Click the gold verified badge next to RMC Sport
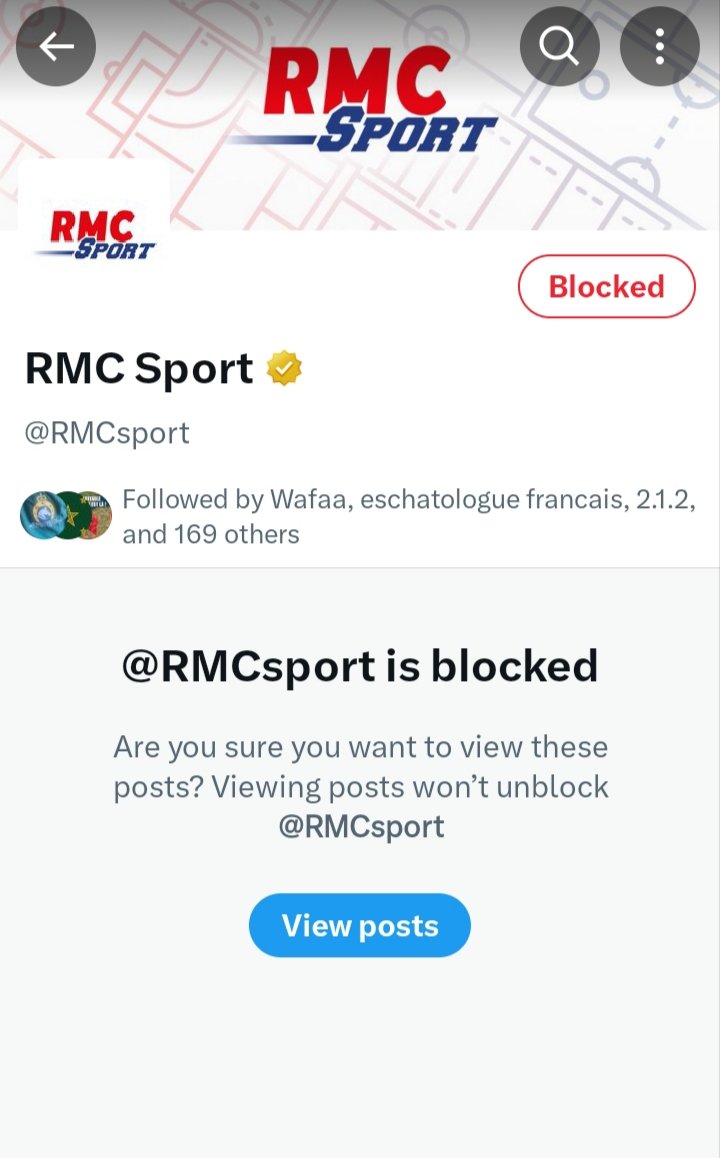Screen dimensions: 720x1158 pyautogui.click(x=284, y=368)
